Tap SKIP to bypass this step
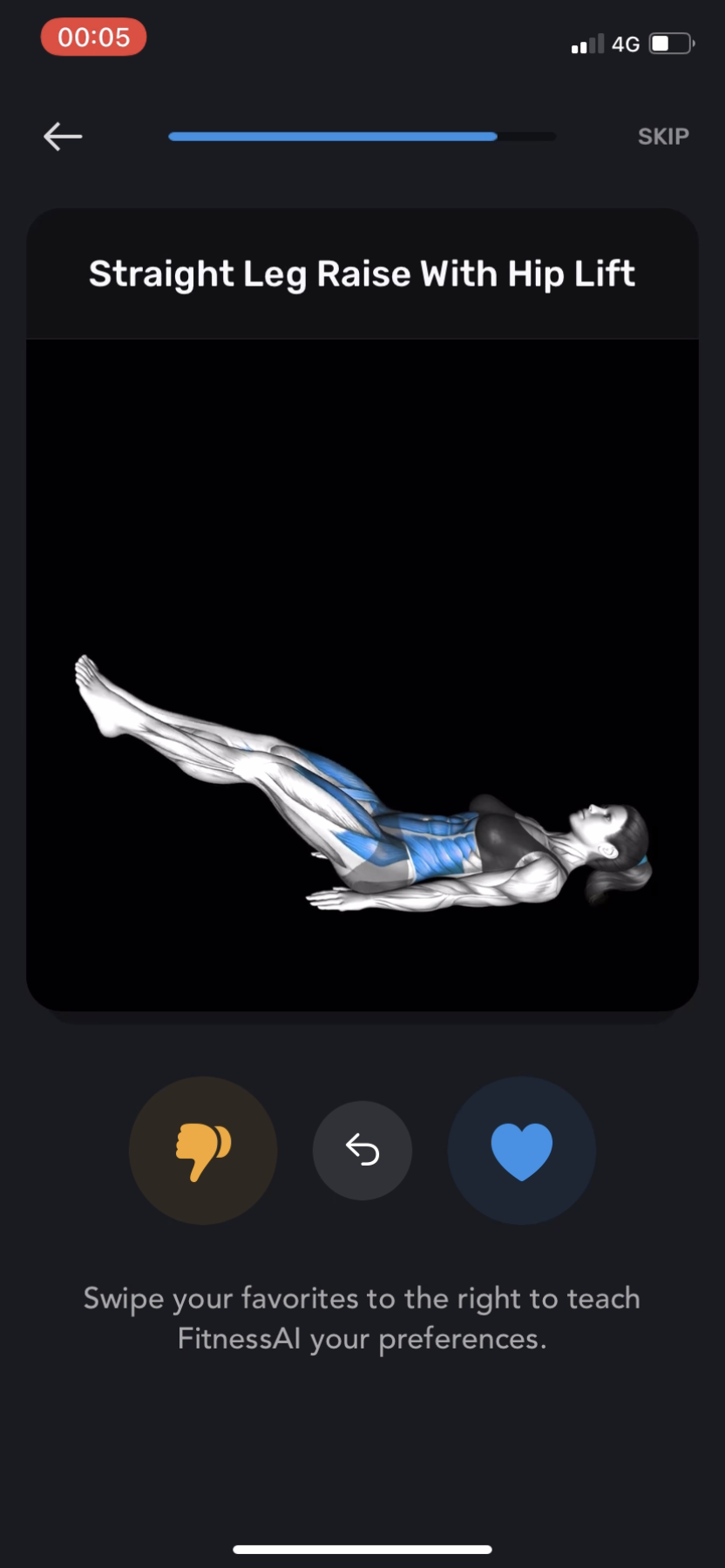 663,136
